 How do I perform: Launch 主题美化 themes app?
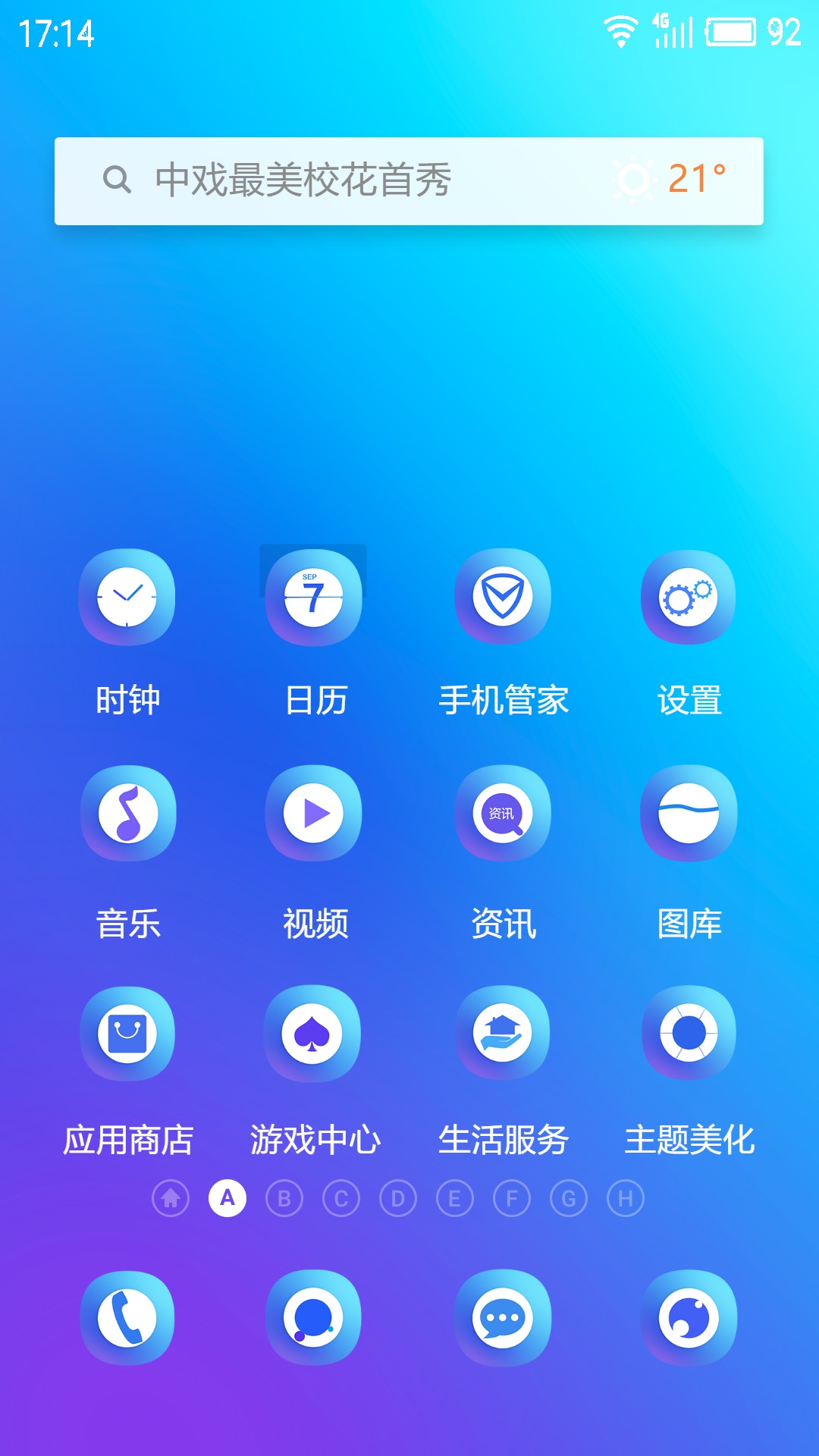[x=689, y=1033]
